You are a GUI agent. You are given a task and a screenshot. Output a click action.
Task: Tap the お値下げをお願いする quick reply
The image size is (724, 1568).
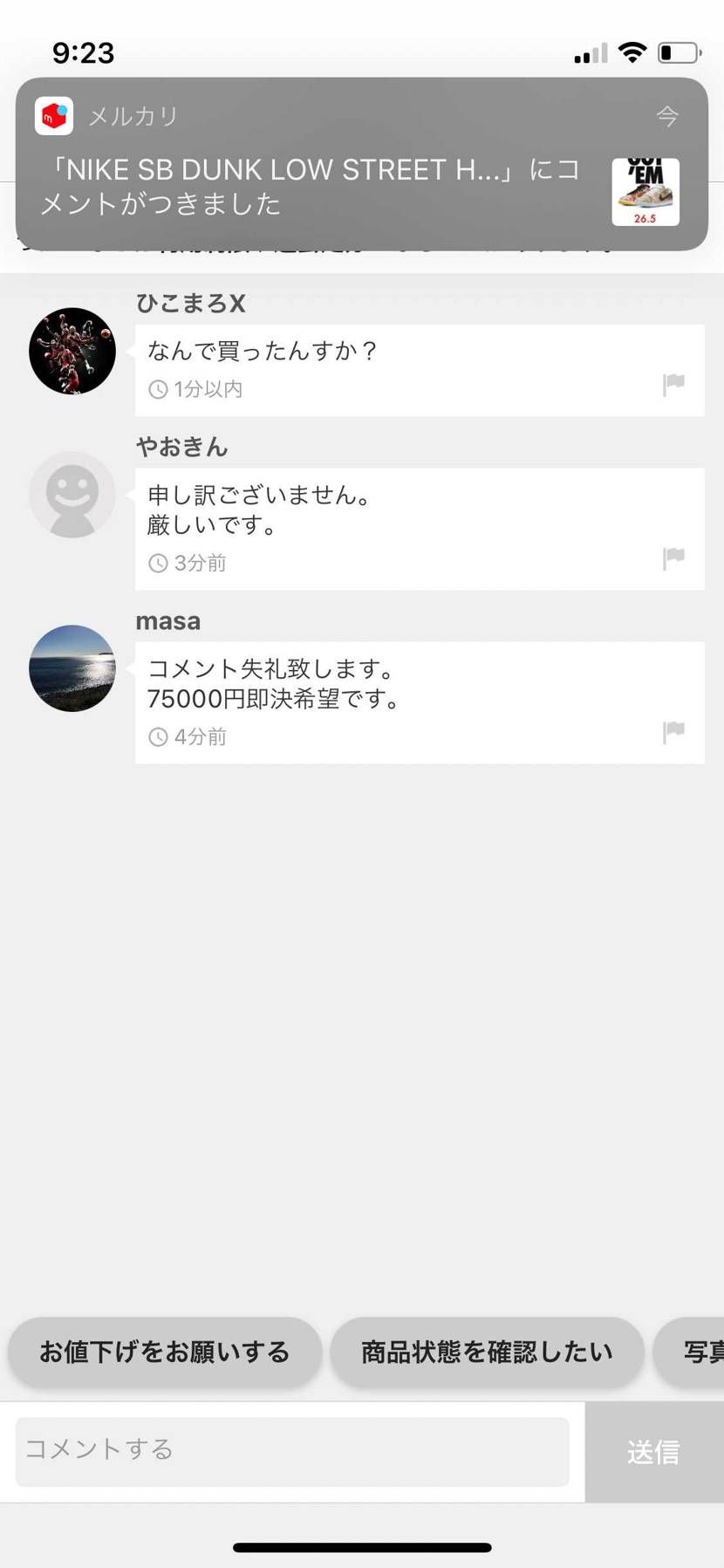click(165, 1351)
